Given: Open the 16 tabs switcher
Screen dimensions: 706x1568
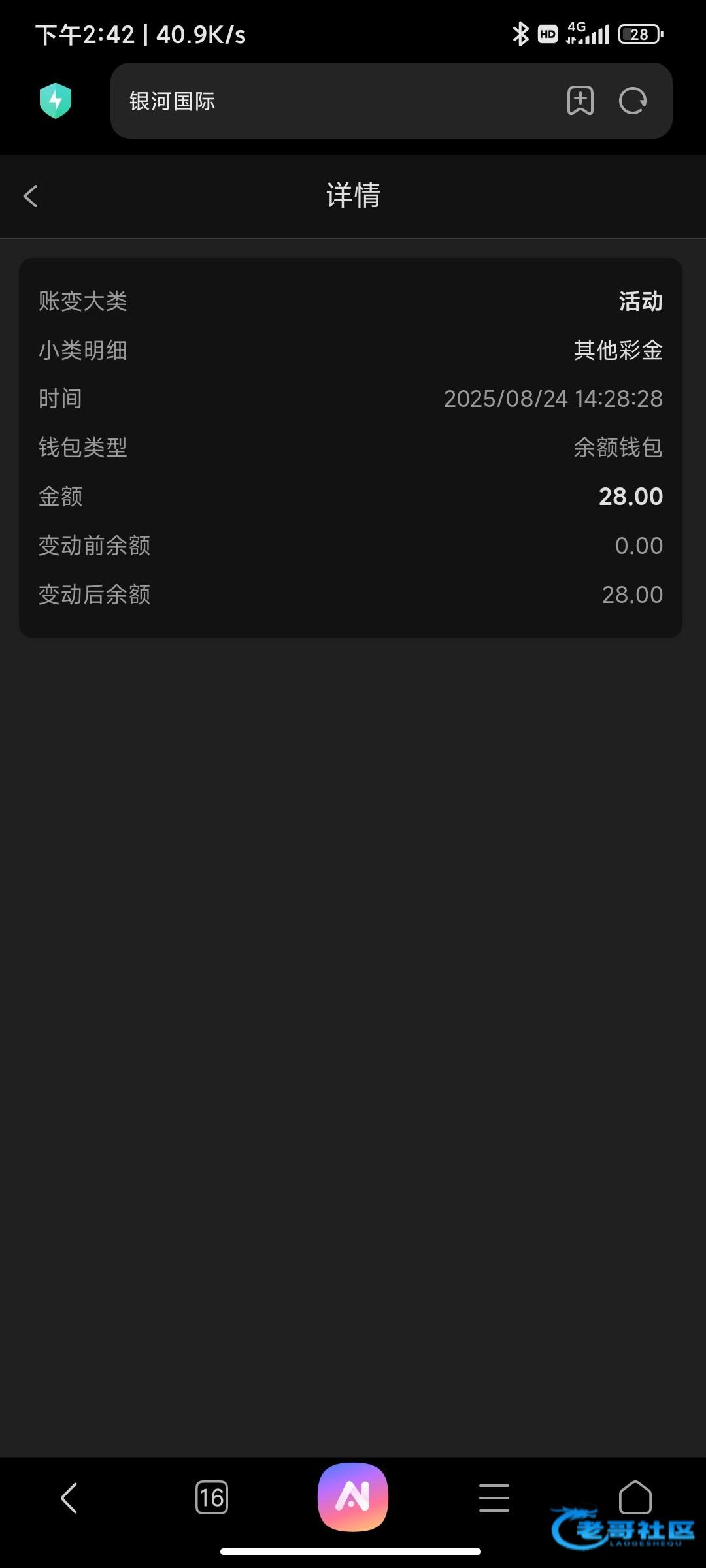Looking at the screenshot, I should [212, 1497].
